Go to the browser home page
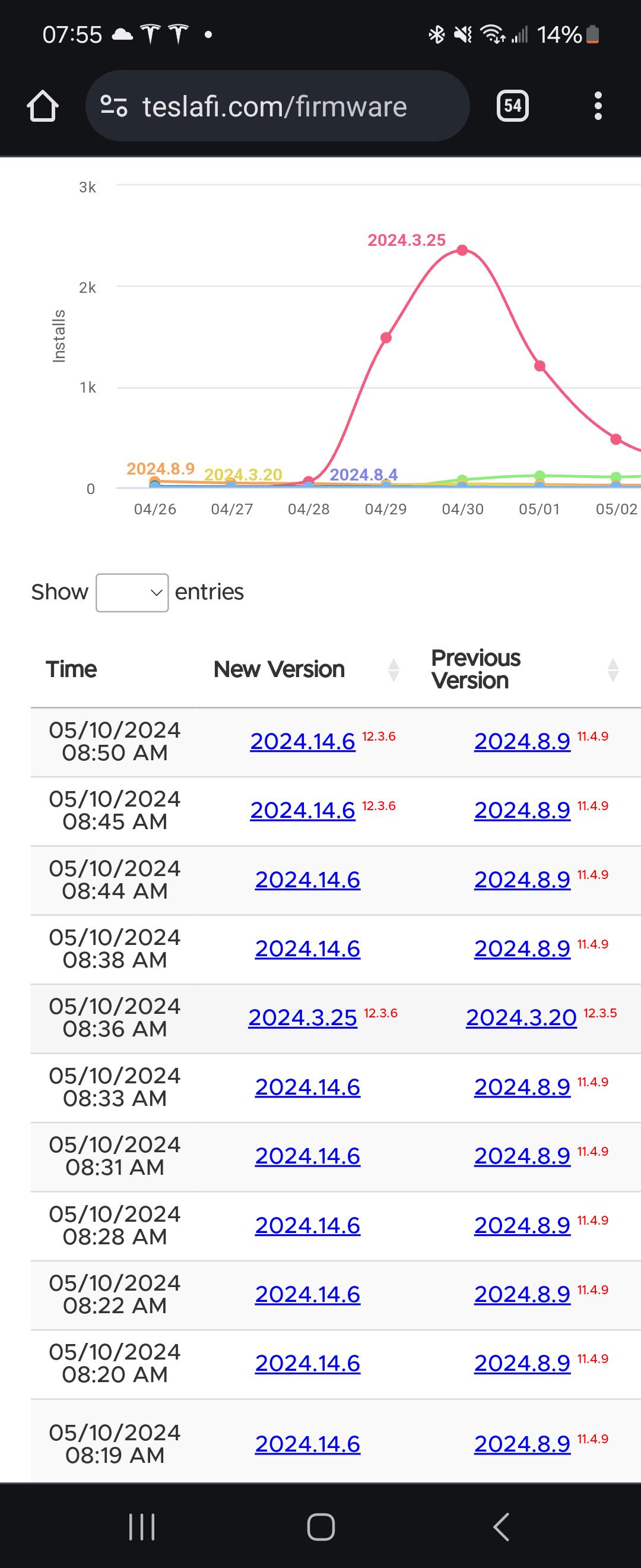This screenshot has width=641, height=1568. point(43,106)
